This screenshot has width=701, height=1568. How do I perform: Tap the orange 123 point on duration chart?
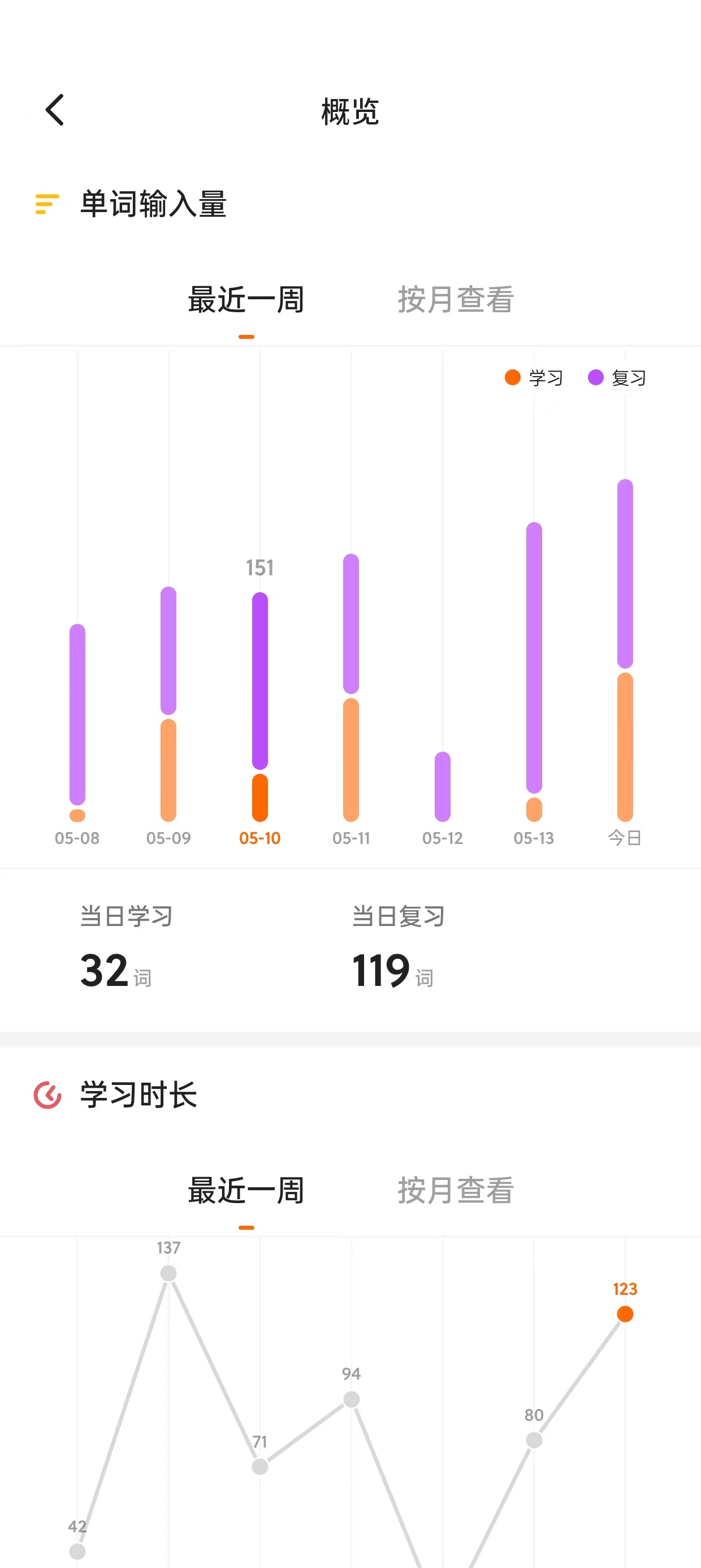click(x=625, y=1313)
